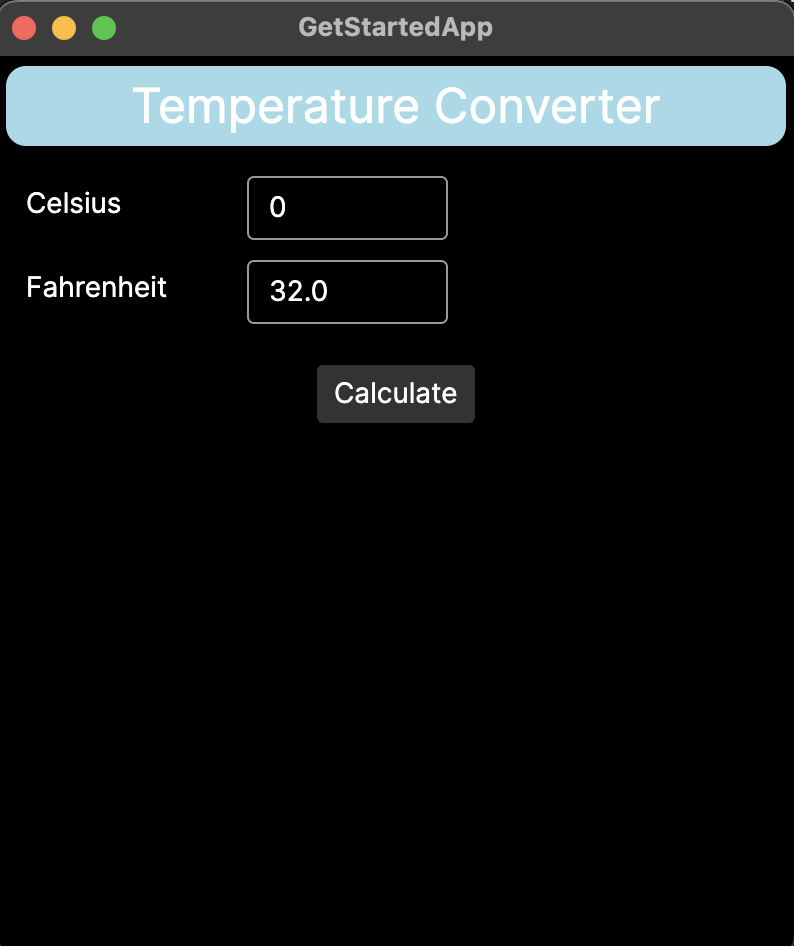This screenshot has width=794, height=946.
Task: Click the Fahrenheit label
Action: 96,287
